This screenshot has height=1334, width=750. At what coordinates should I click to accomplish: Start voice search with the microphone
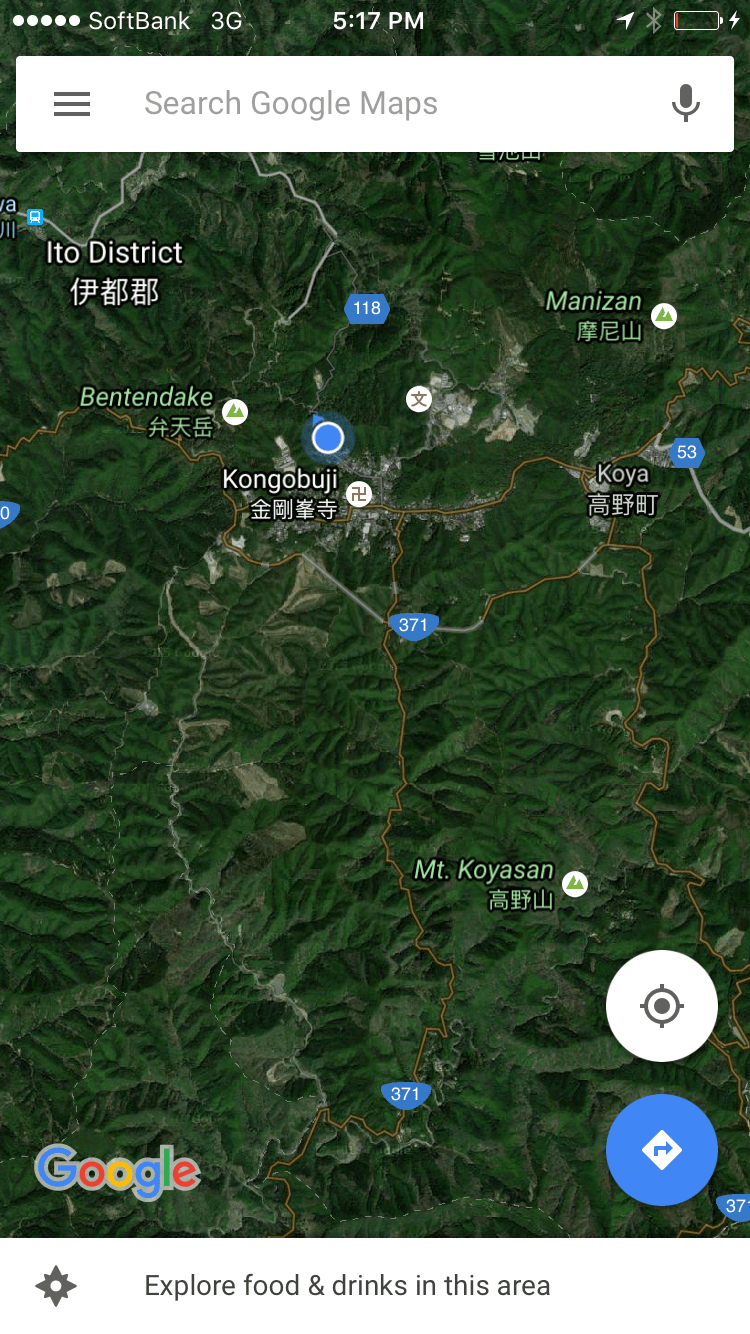(685, 104)
